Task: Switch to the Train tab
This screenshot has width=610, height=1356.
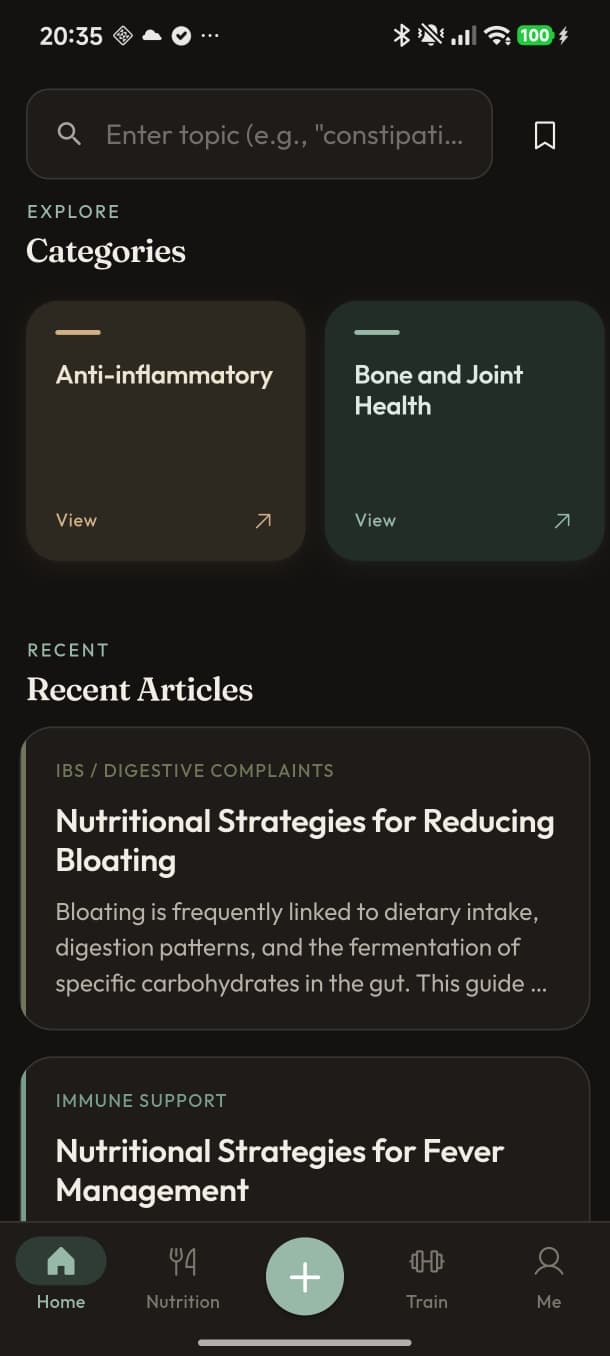Action: tap(427, 1275)
